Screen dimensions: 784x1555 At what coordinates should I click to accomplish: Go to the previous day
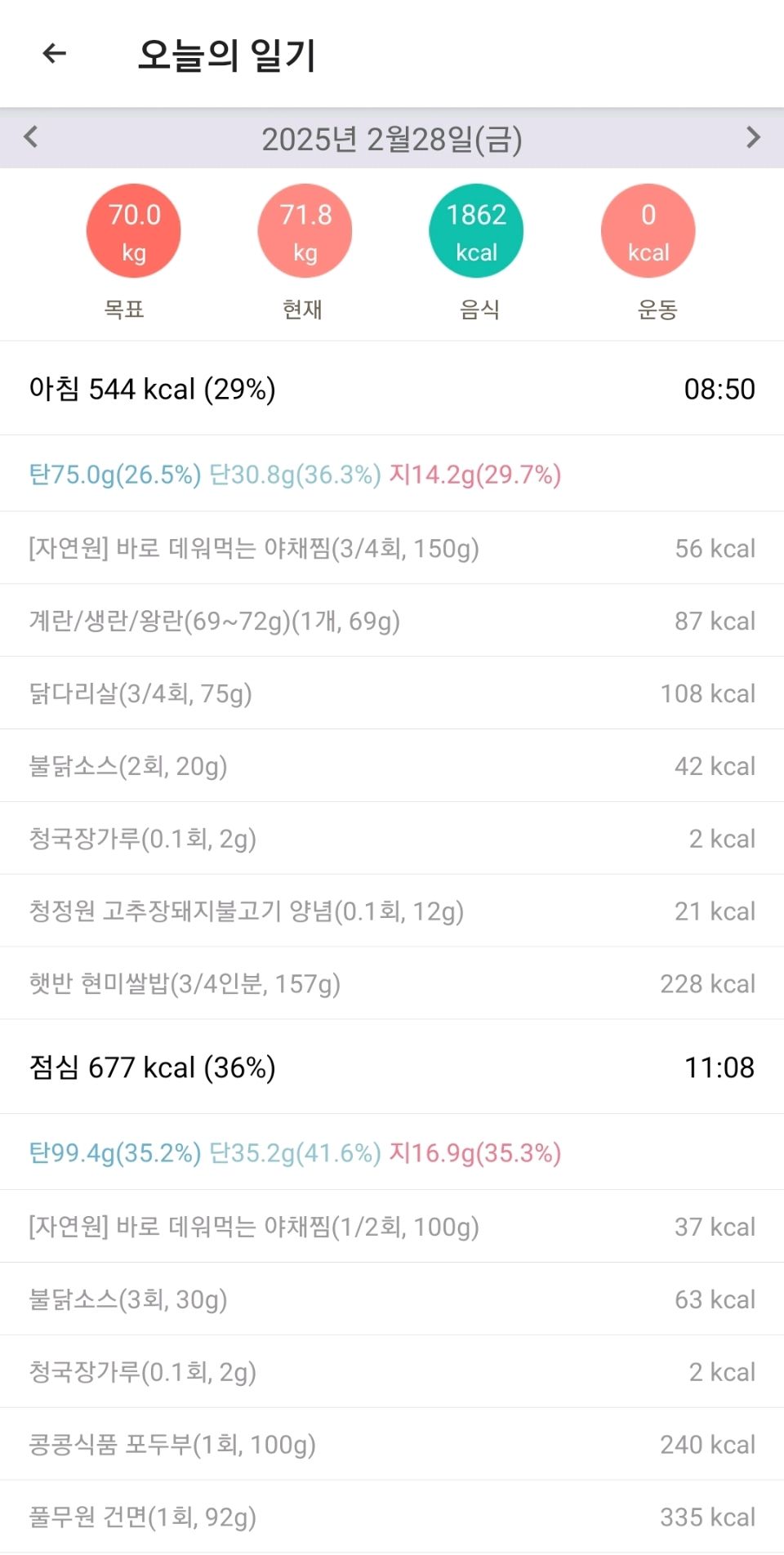(31, 137)
